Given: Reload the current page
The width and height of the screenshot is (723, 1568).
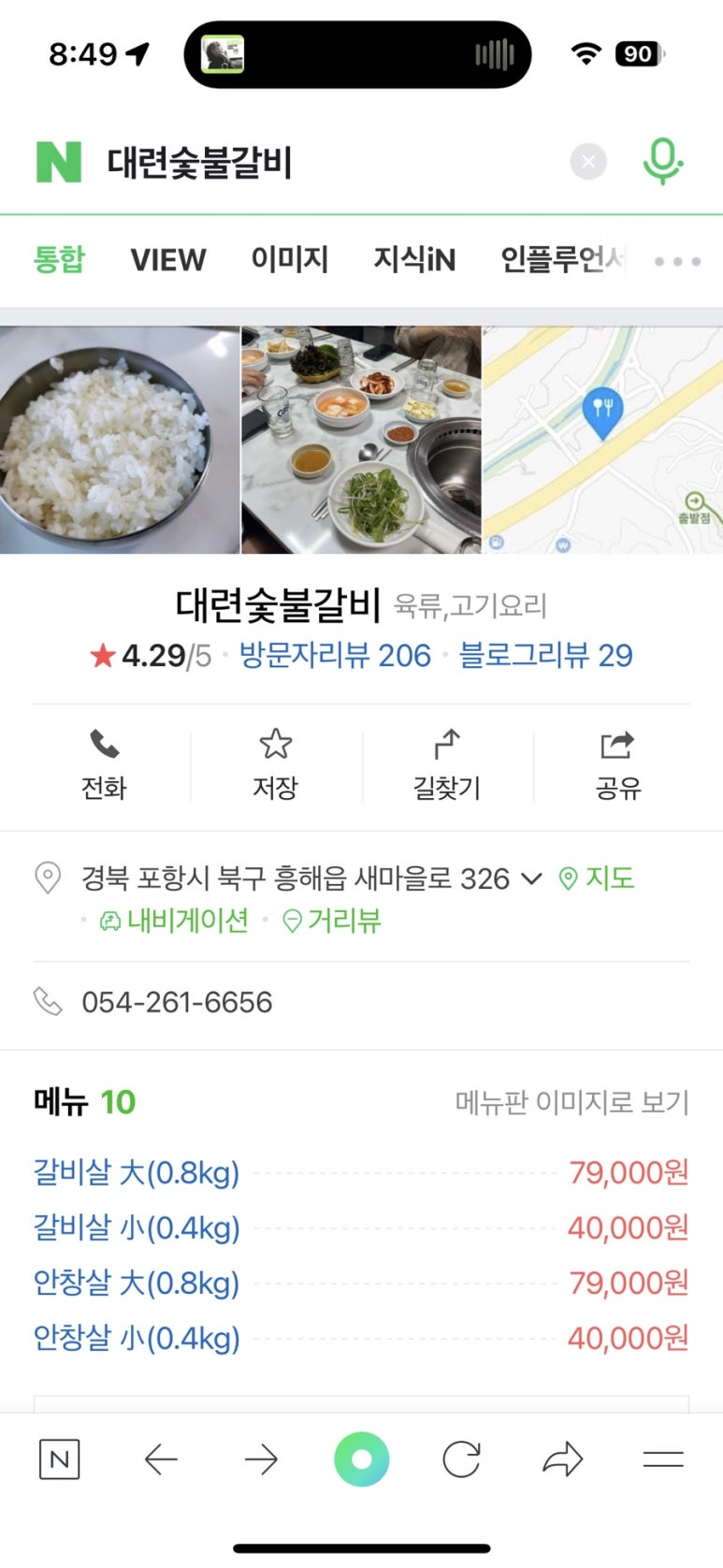Looking at the screenshot, I should (461, 1459).
